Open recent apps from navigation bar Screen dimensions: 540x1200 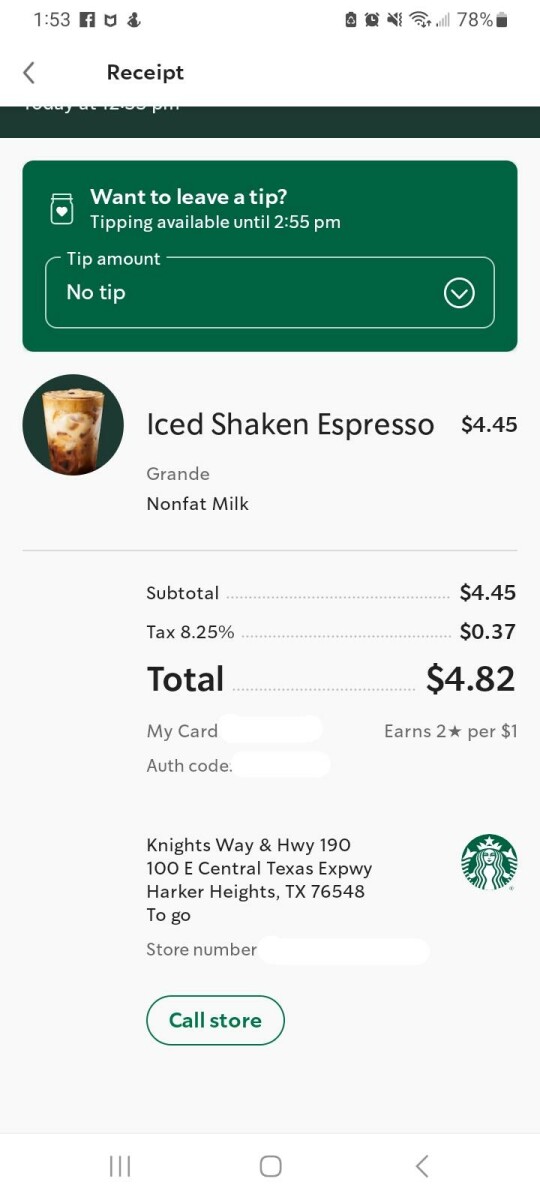click(x=120, y=1166)
